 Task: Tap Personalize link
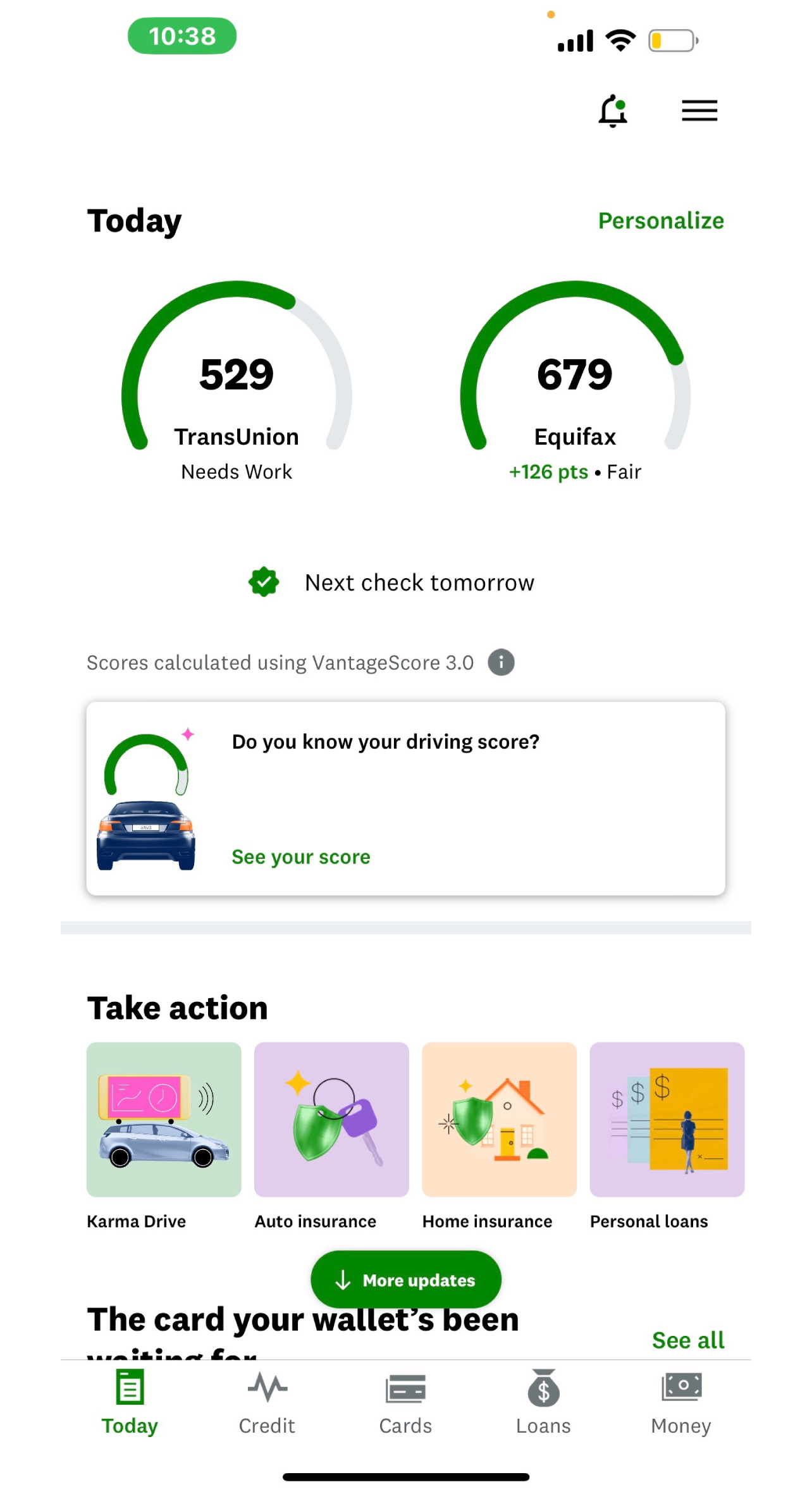660,221
